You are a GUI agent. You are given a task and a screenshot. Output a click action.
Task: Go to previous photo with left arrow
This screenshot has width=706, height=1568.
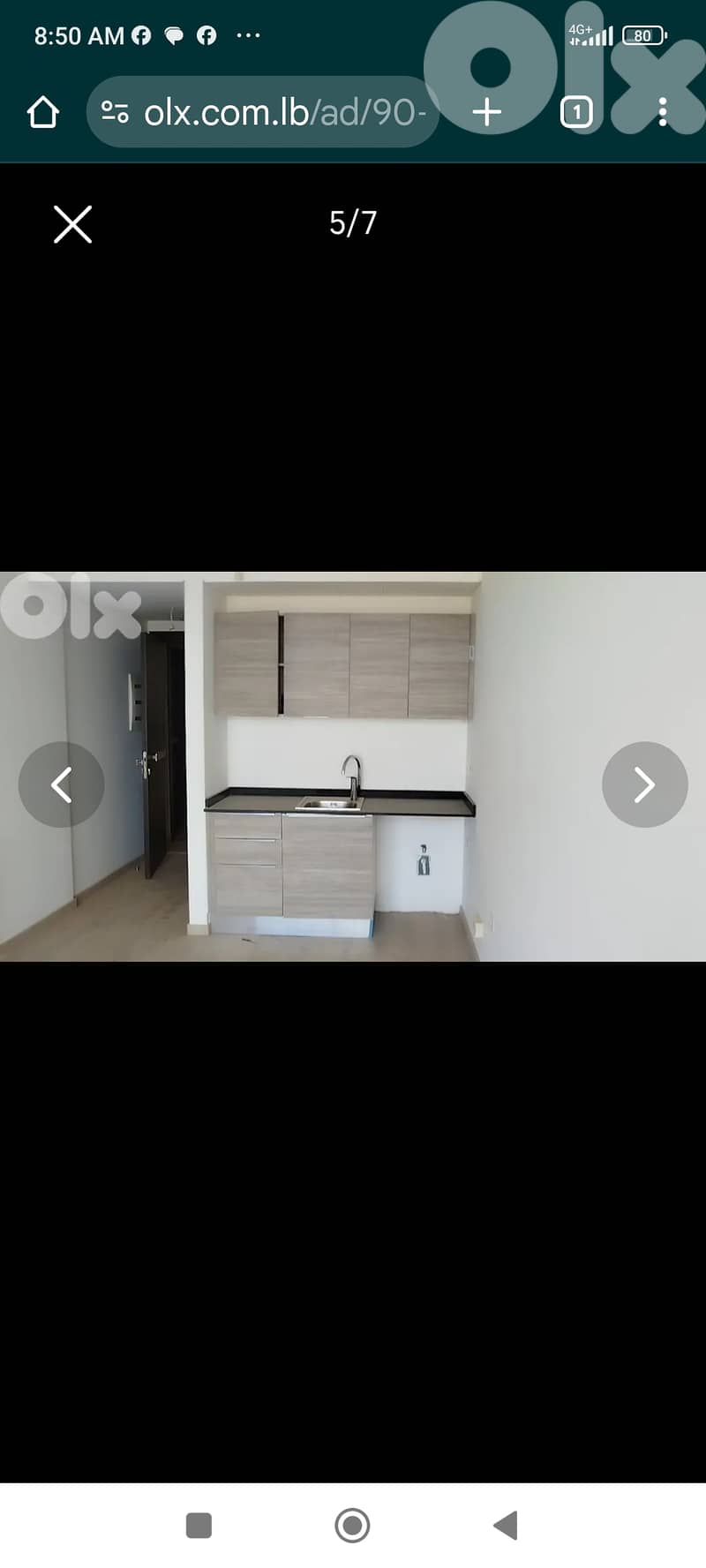click(62, 784)
